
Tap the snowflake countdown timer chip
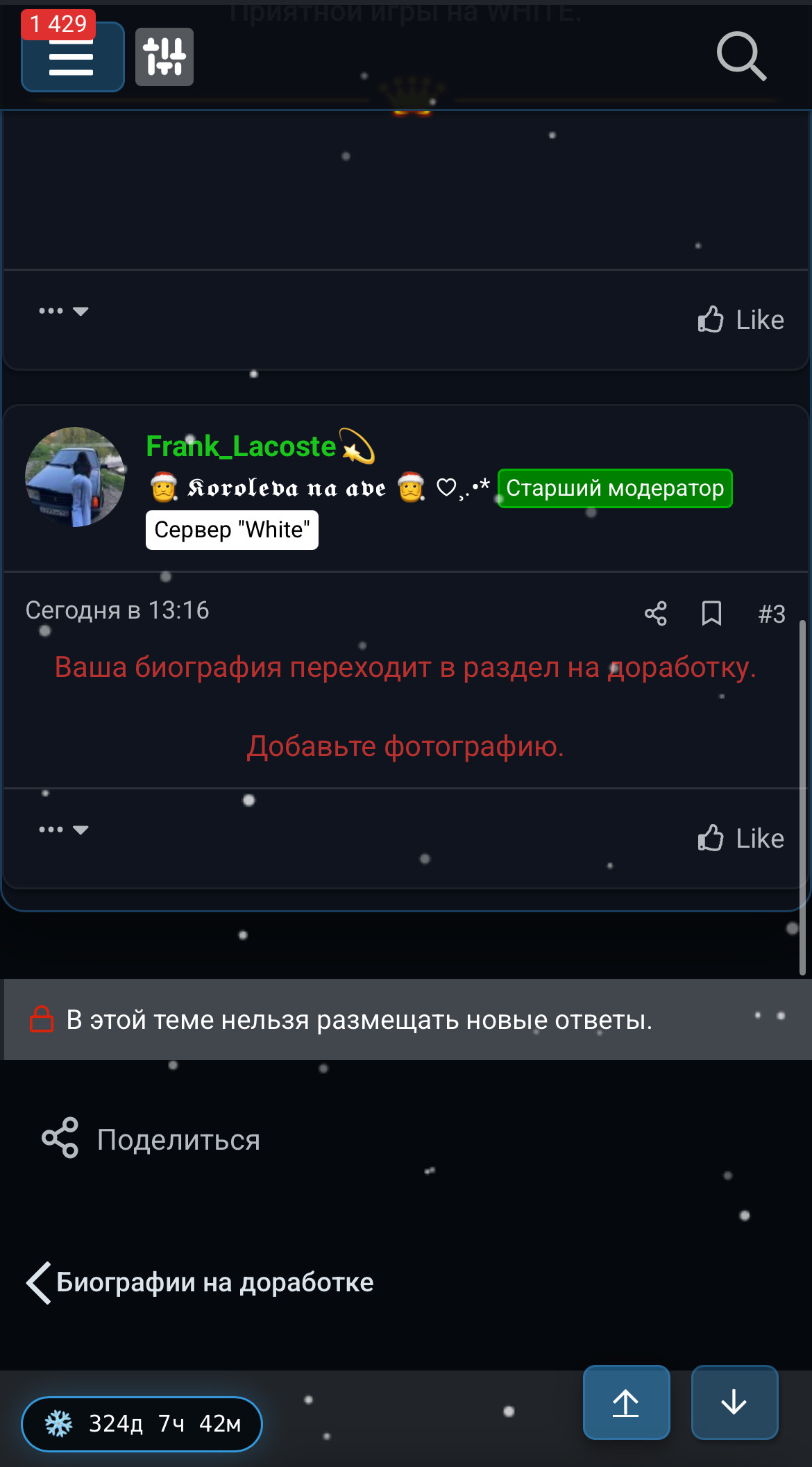(x=142, y=1424)
